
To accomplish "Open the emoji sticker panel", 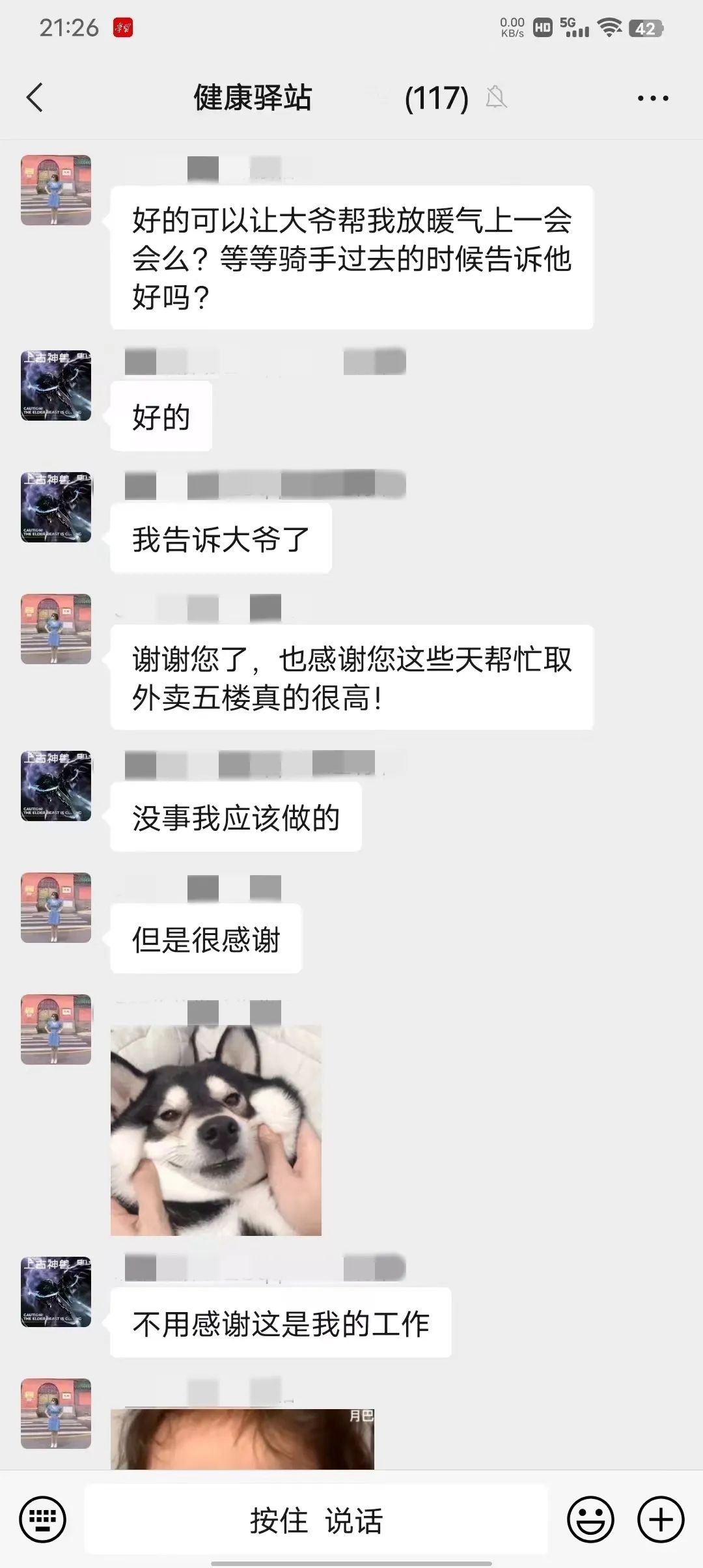I will [590, 1520].
